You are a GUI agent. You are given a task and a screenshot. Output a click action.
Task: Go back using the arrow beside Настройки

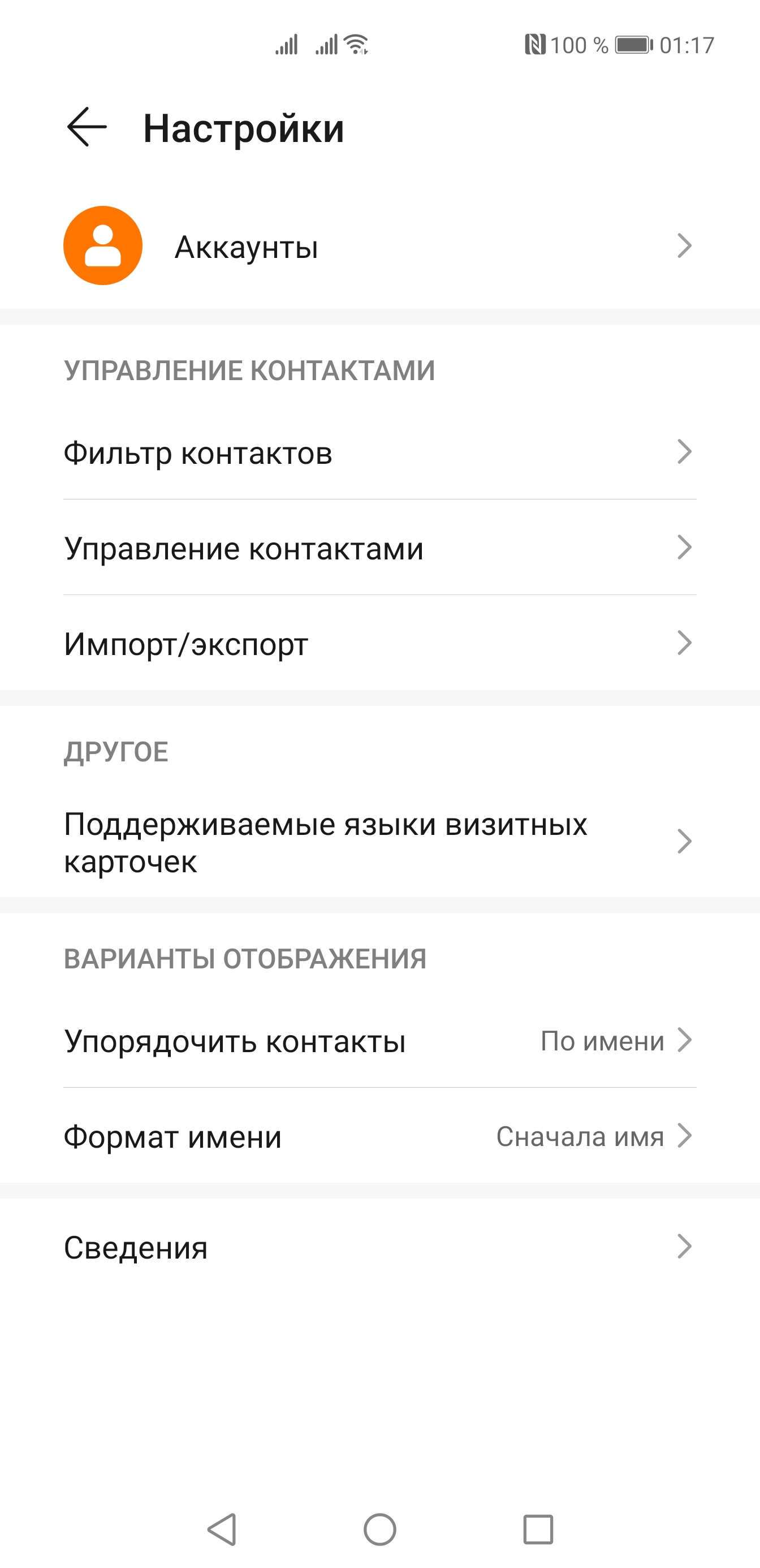pyautogui.click(x=87, y=127)
